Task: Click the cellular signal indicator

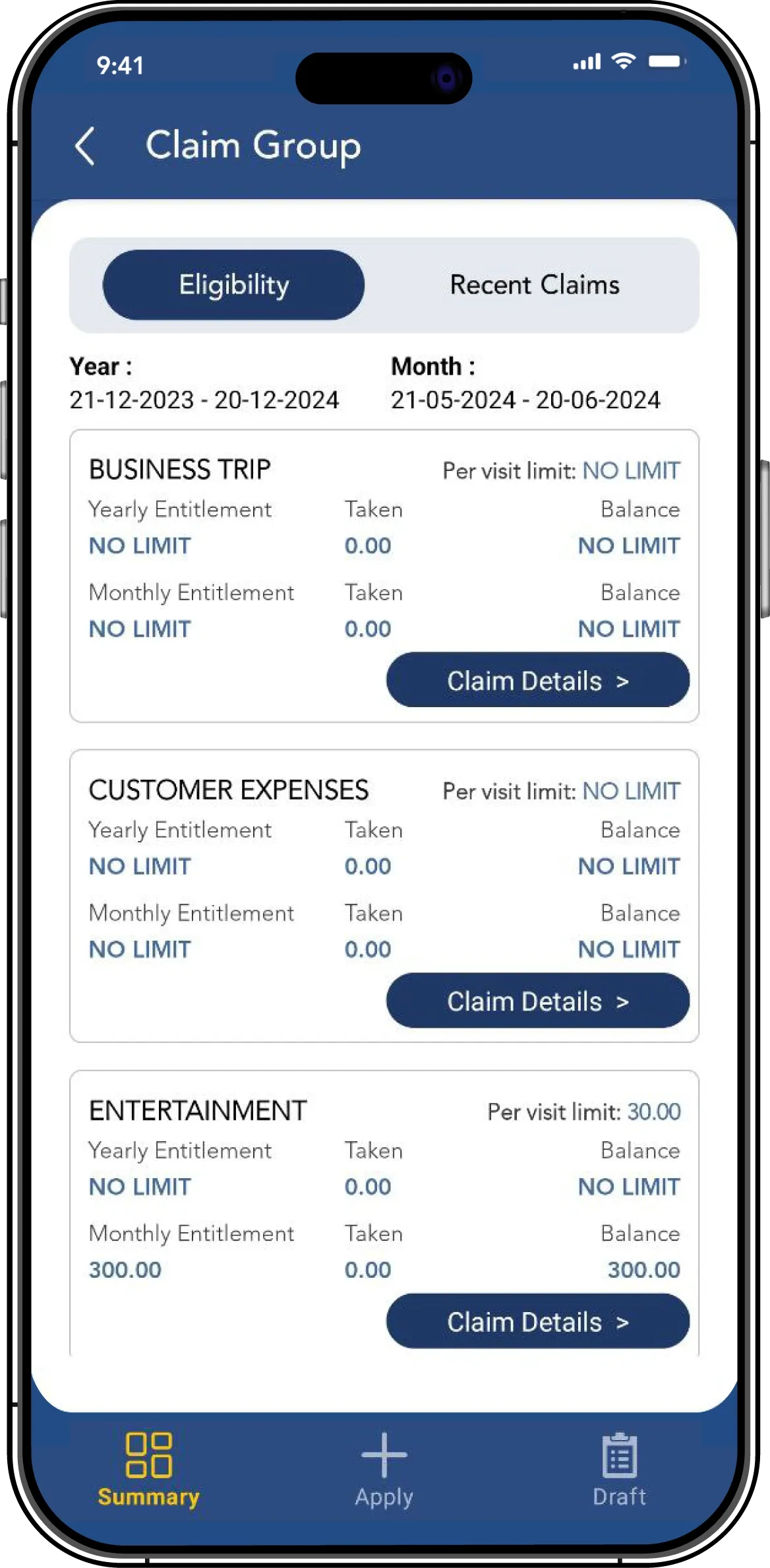Action: (x=585, y=61)
